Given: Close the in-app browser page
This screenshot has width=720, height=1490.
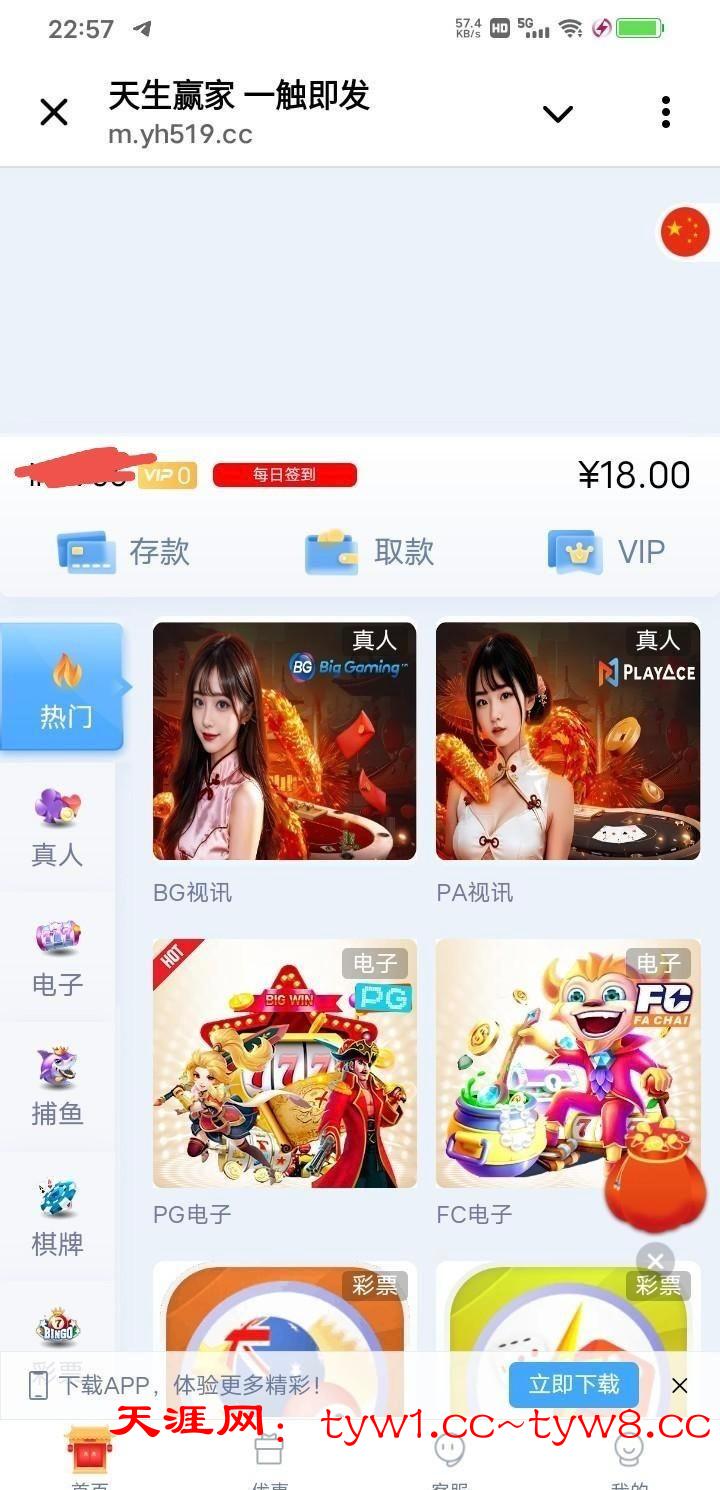Looking at the screenshot, I should [x=54, y=112].
